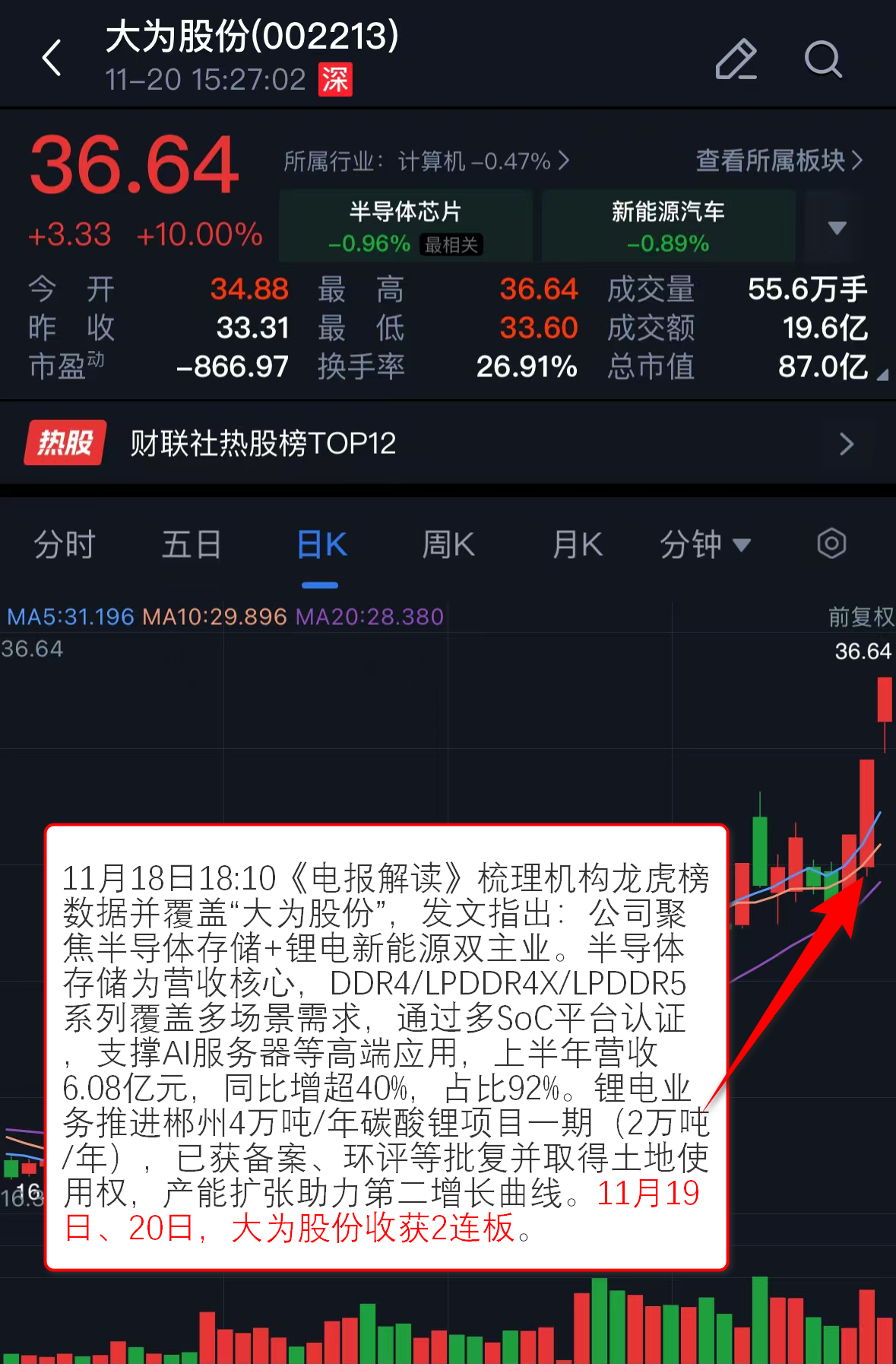Screen dimensions: 896x1364
Task: Switch to the 分时 chart tab
Action: (x=65, y=545)
